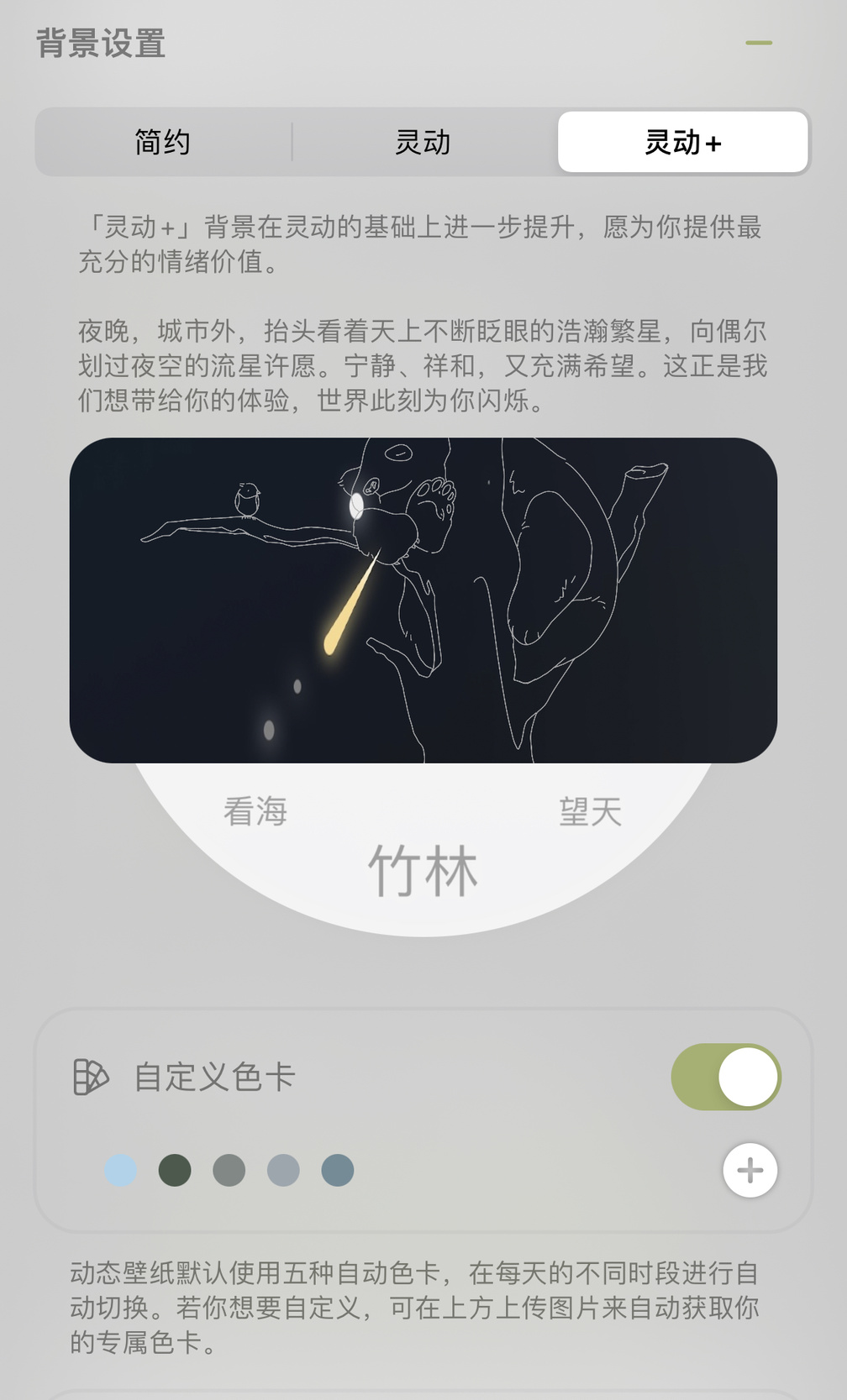Pick the light blue color dot

[121, 1170]
